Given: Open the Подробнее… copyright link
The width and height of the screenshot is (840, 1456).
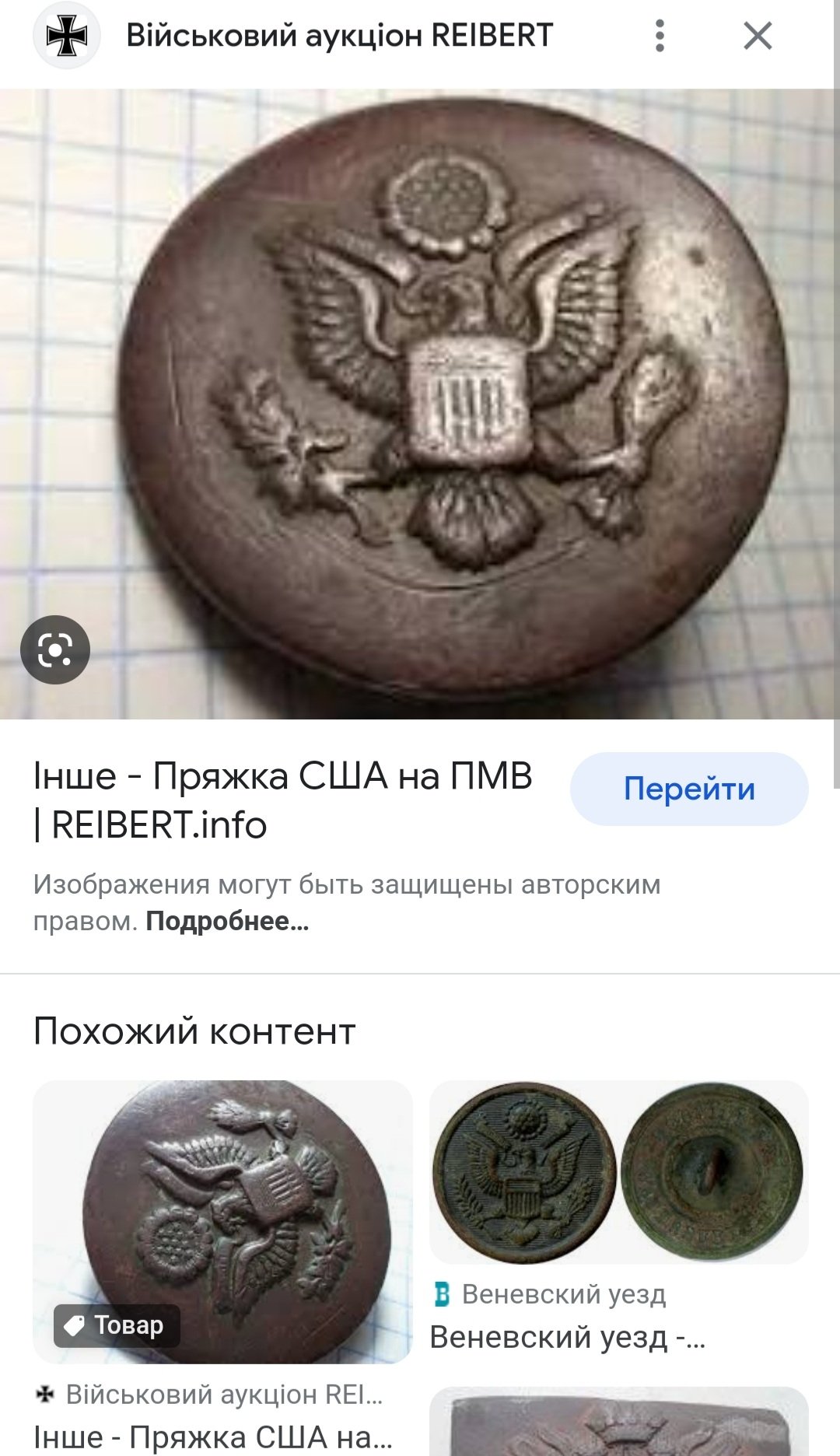Looking at the screenshot, I should point(227,921).
